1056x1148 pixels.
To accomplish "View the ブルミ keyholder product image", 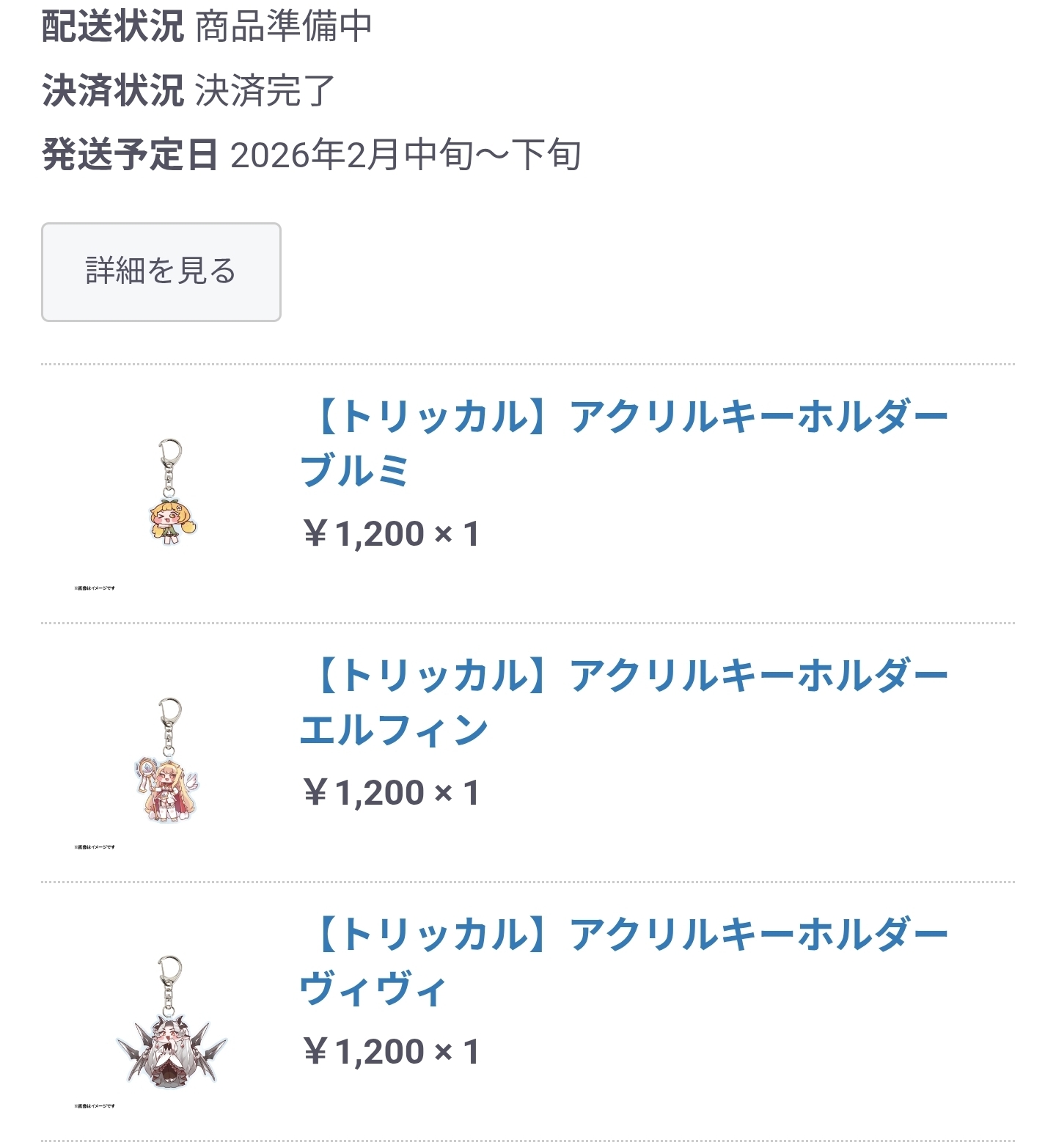I will point(171,493).
